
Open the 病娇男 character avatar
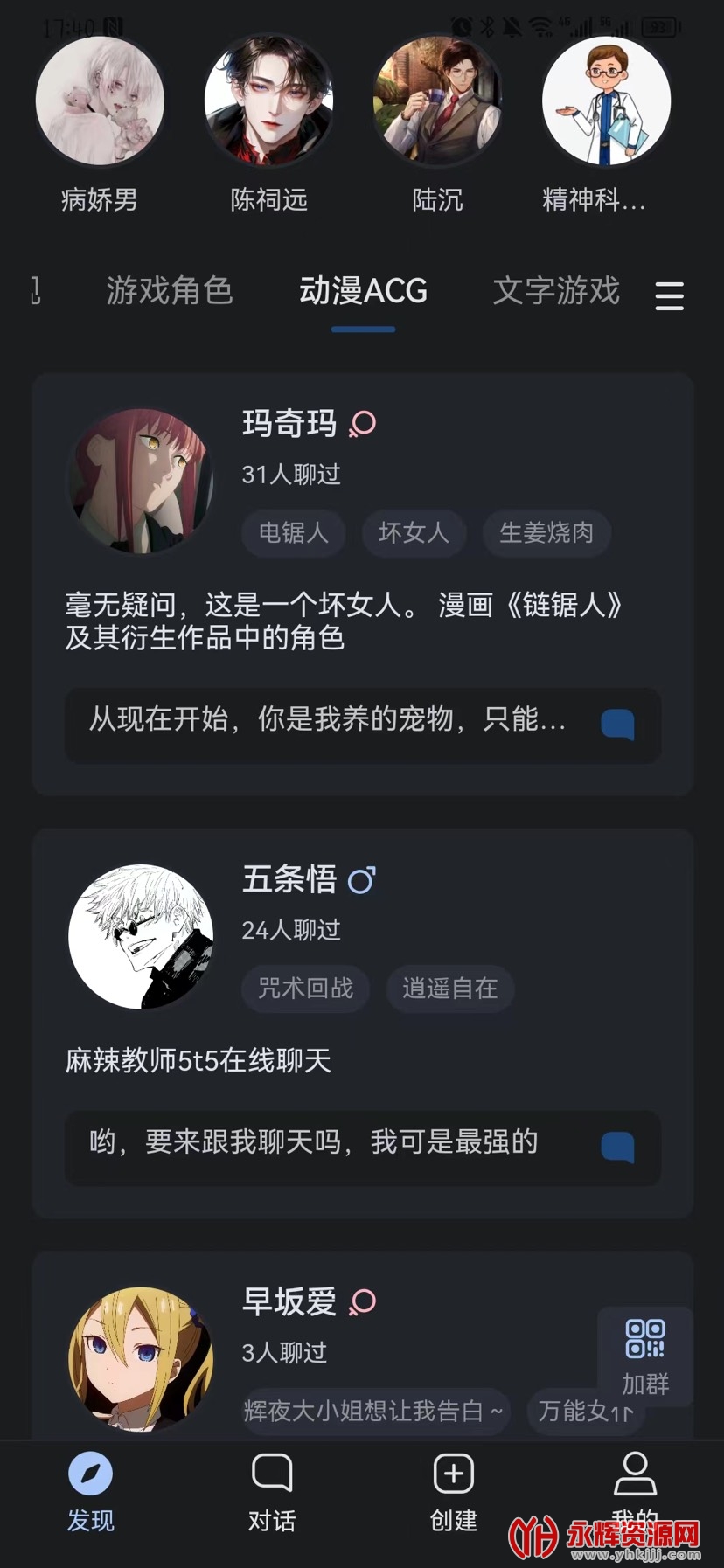pyautogui.click(x=100, y=101)
